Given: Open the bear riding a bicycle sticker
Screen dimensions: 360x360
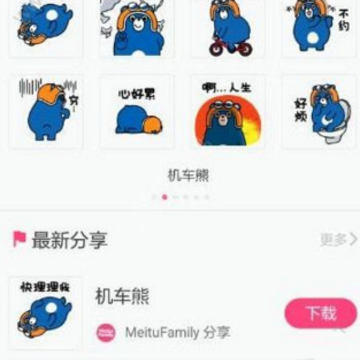Looking at the screenshot, I should pos(228,27).
